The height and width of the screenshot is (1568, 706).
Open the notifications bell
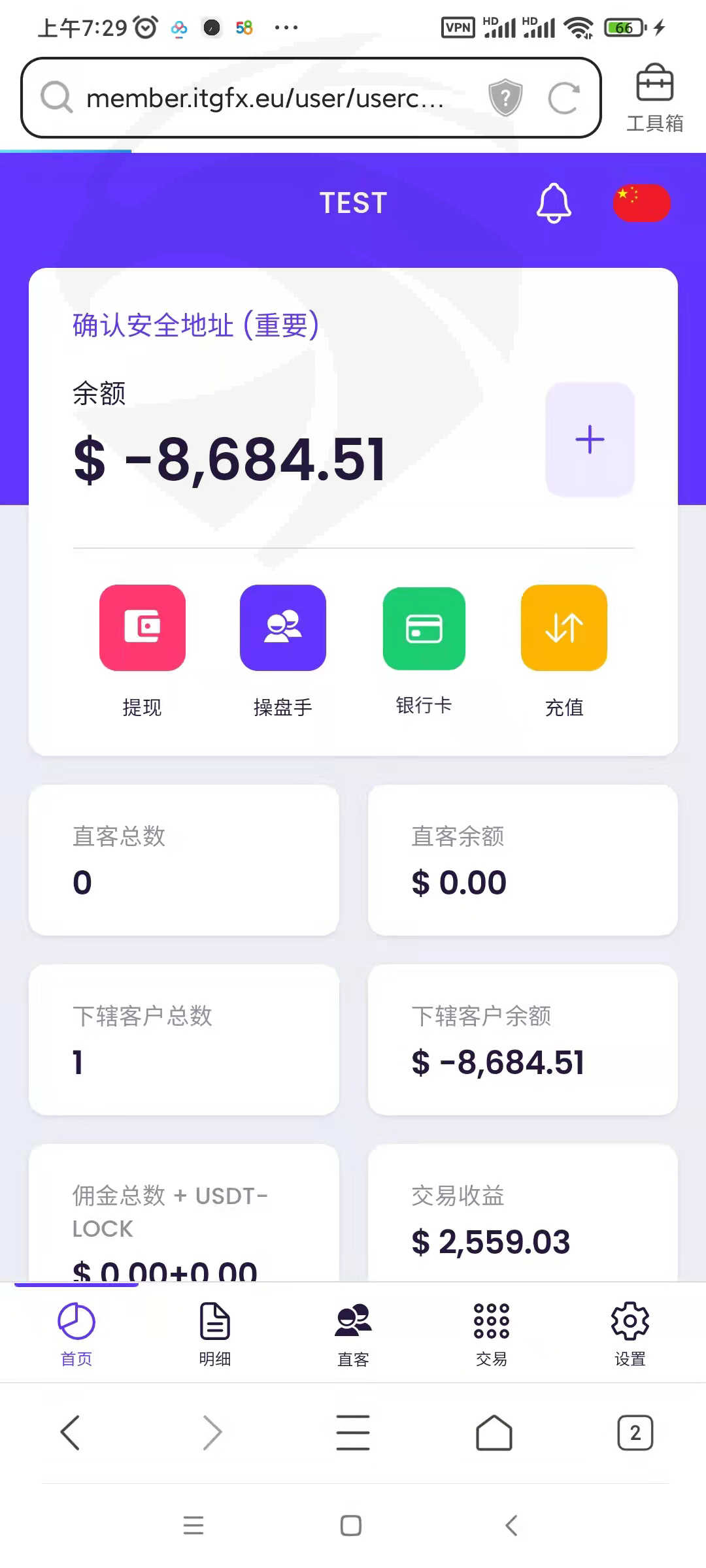[x=554, y=203]
